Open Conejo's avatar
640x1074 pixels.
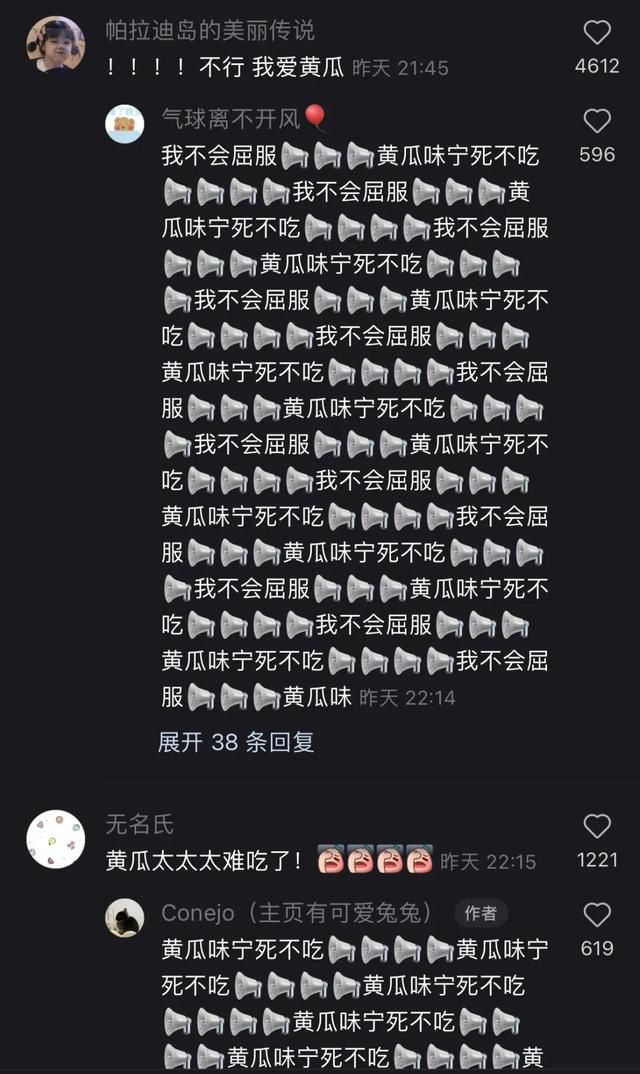point(125,917)
